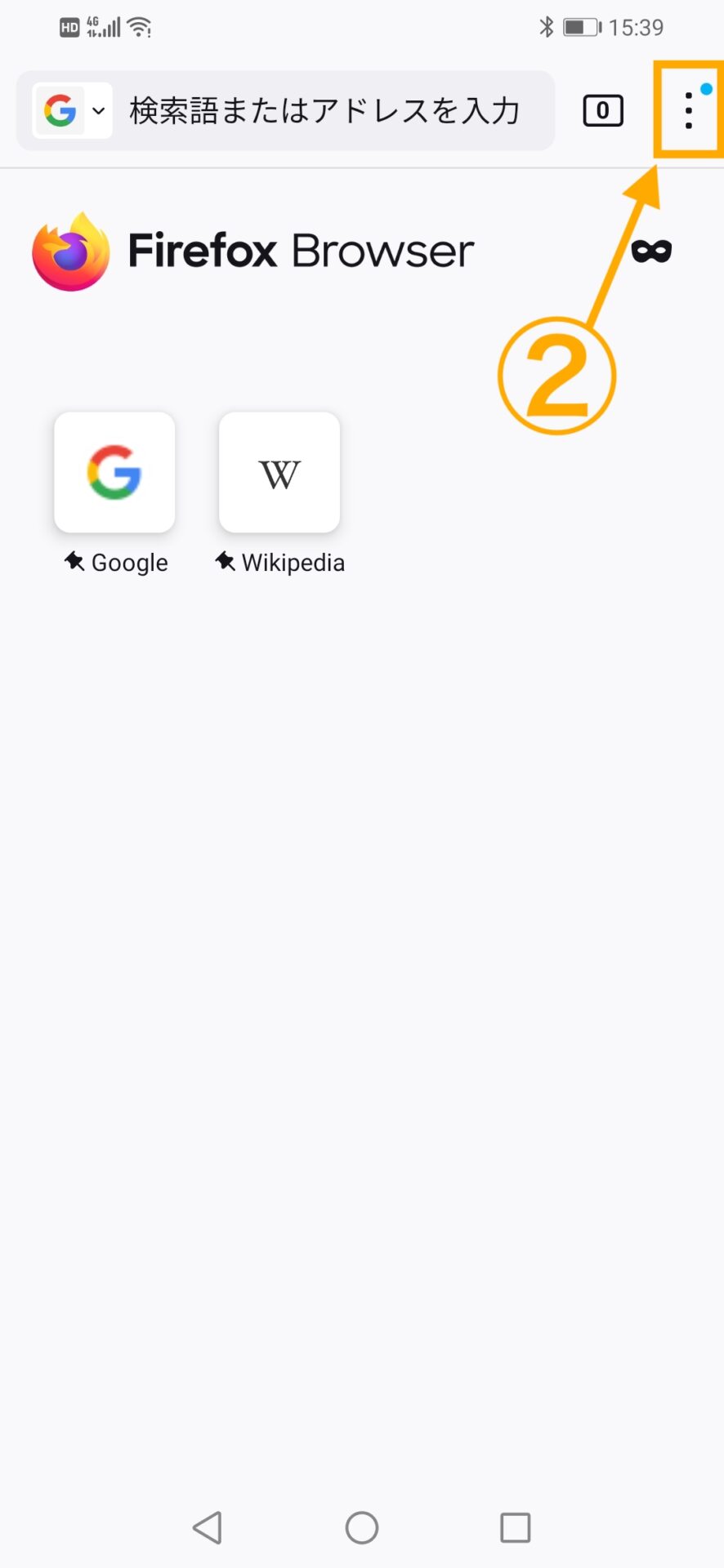Open the pinned Wikipedia shortcut
This screenshot has width=724, height=1568.
tap(279, 473)
